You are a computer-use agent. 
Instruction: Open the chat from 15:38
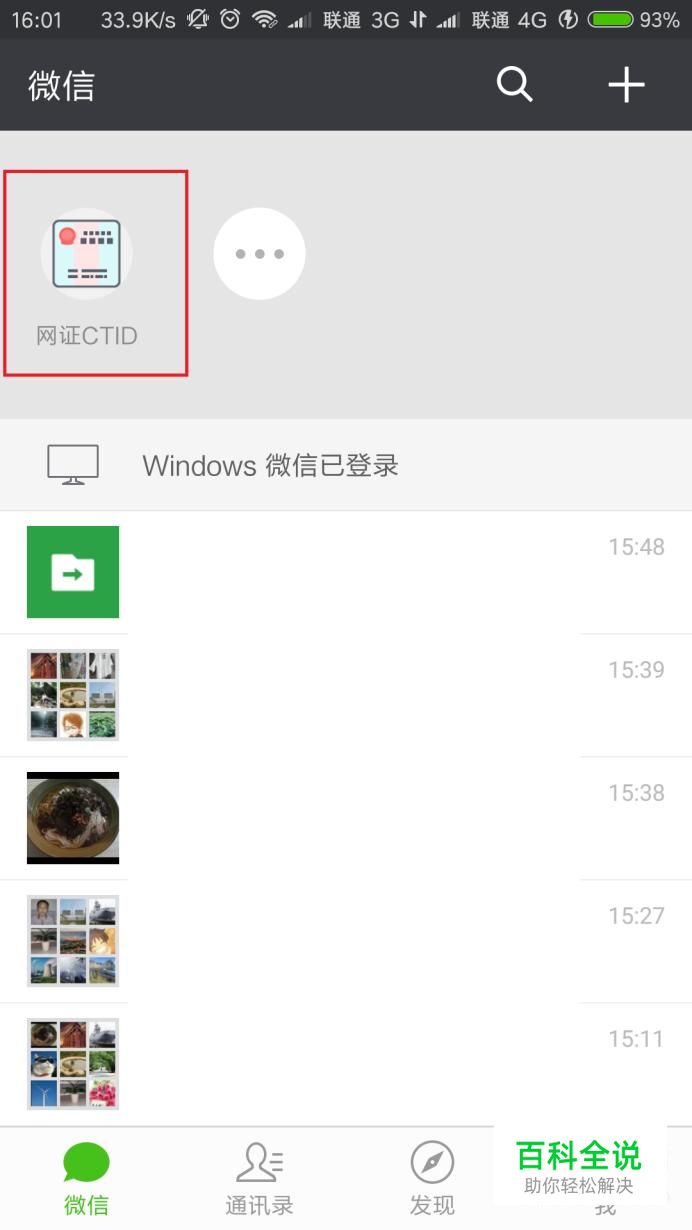(x=346, y=818)
